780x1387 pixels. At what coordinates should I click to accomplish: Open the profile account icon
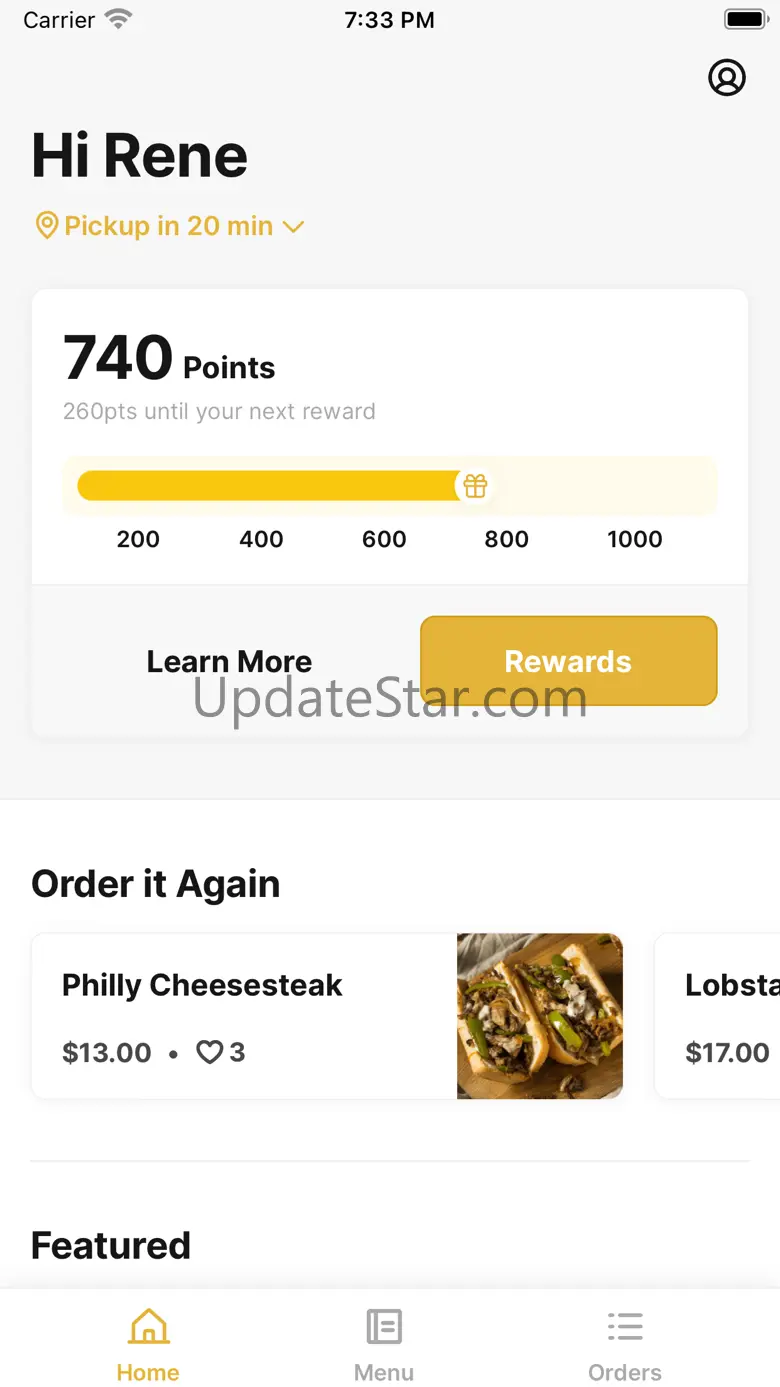(x=727, y=77)
